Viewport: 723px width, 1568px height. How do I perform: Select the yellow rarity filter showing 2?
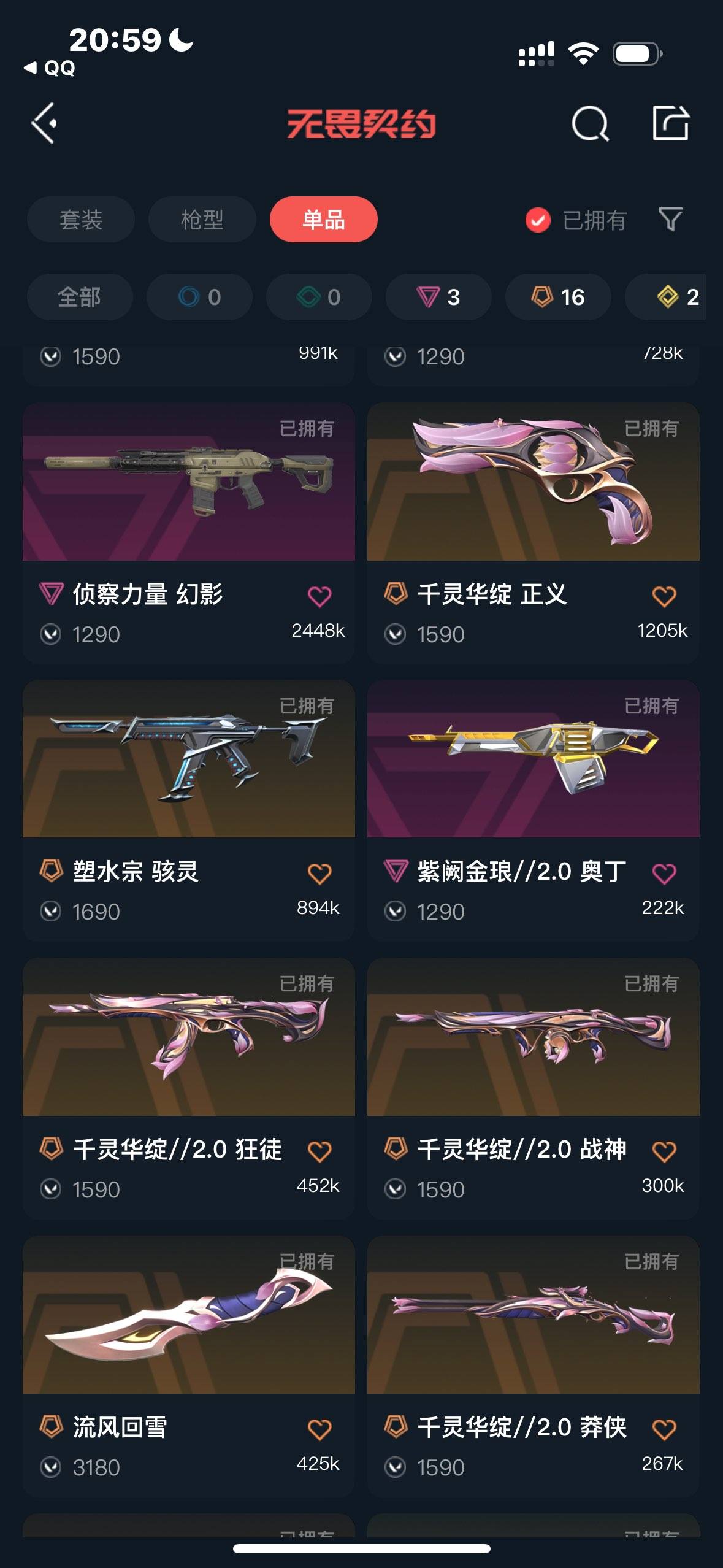coord(668,297)
